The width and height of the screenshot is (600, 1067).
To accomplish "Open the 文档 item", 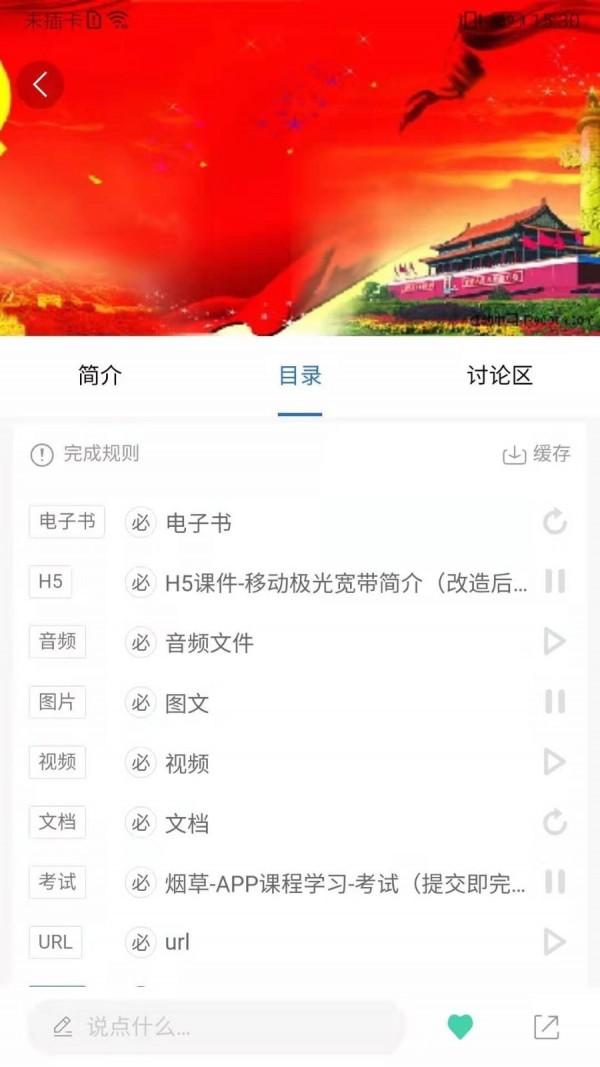I will click(187, 824).
